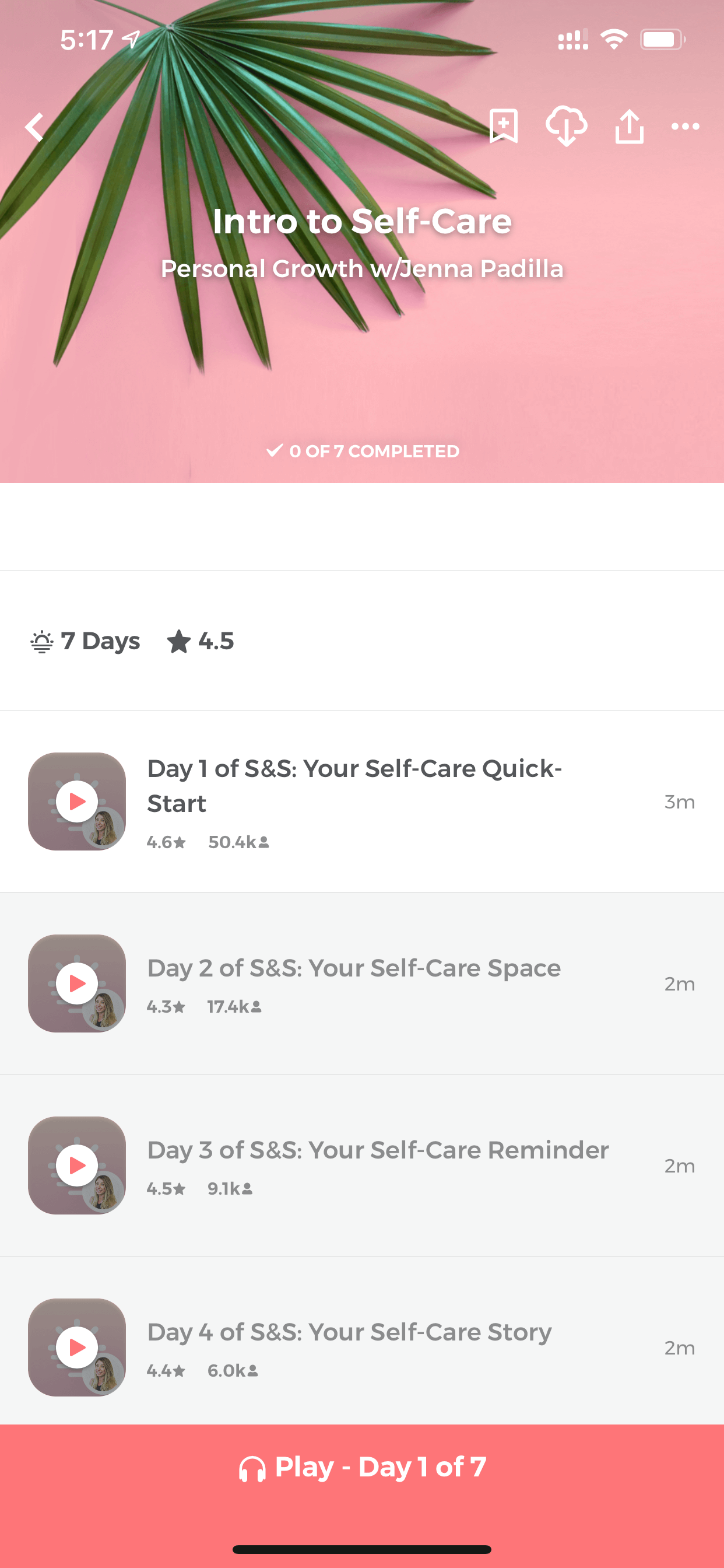Image resolution: width=724 pixels, height=1568 pixels.
Task: Download the course for offline listening
Action: click(567, 127)
